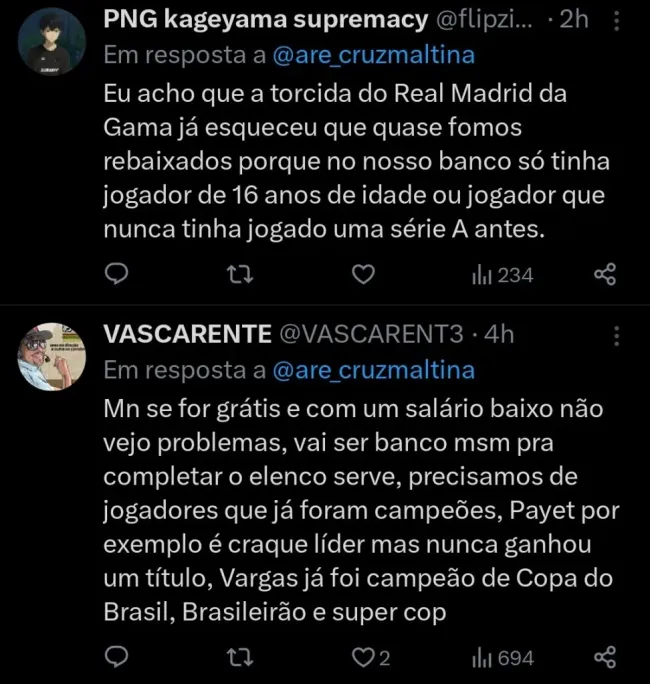This screenshot has width=650, height=684.
Task: Open VASCARENTE's tweet about Payet and Vargas
Action: click(350, 510)
